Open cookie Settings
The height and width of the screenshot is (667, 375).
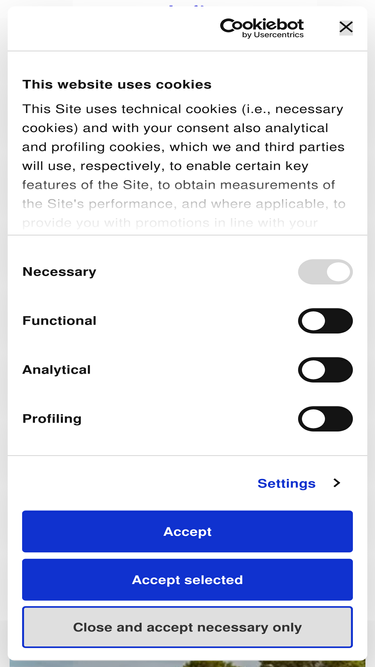click(299, 483)
